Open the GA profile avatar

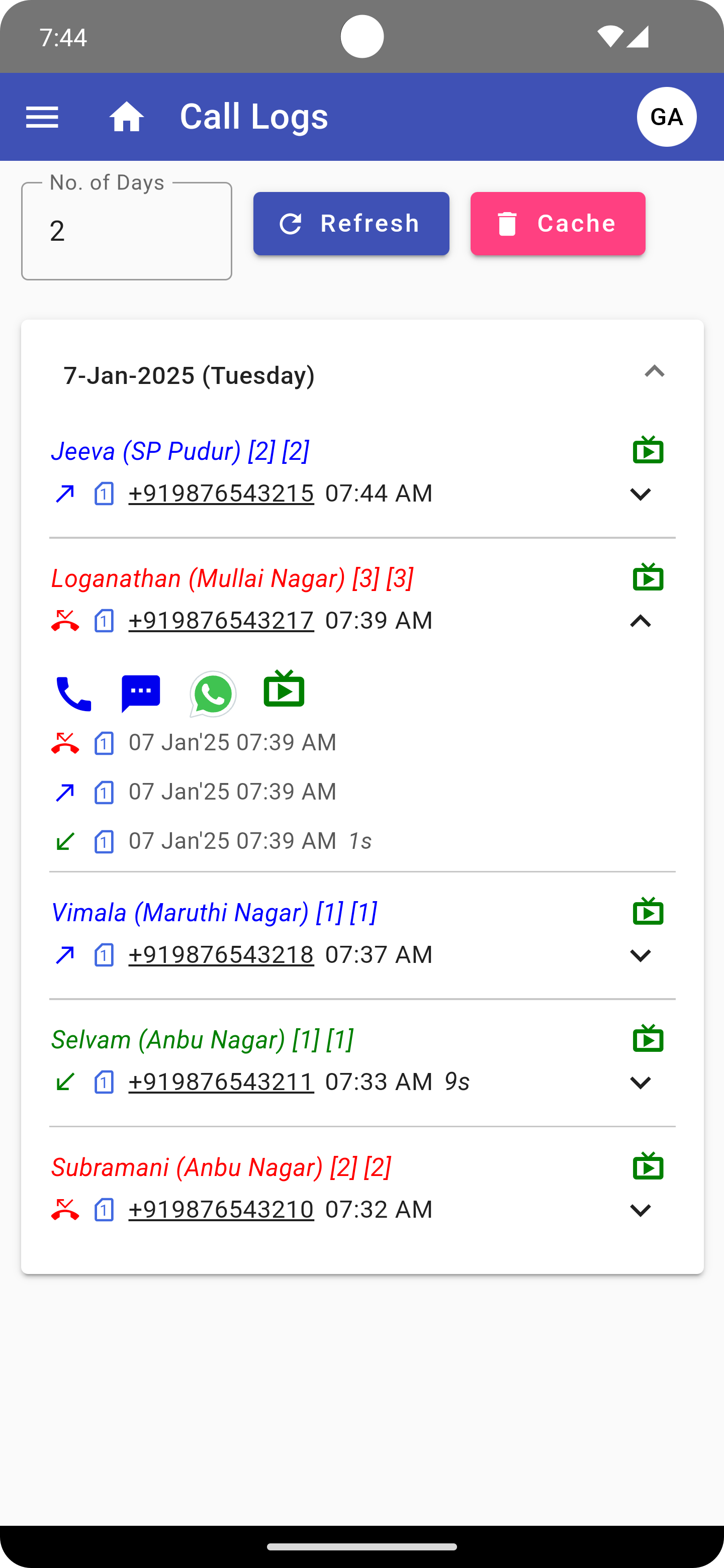point(666,117)
